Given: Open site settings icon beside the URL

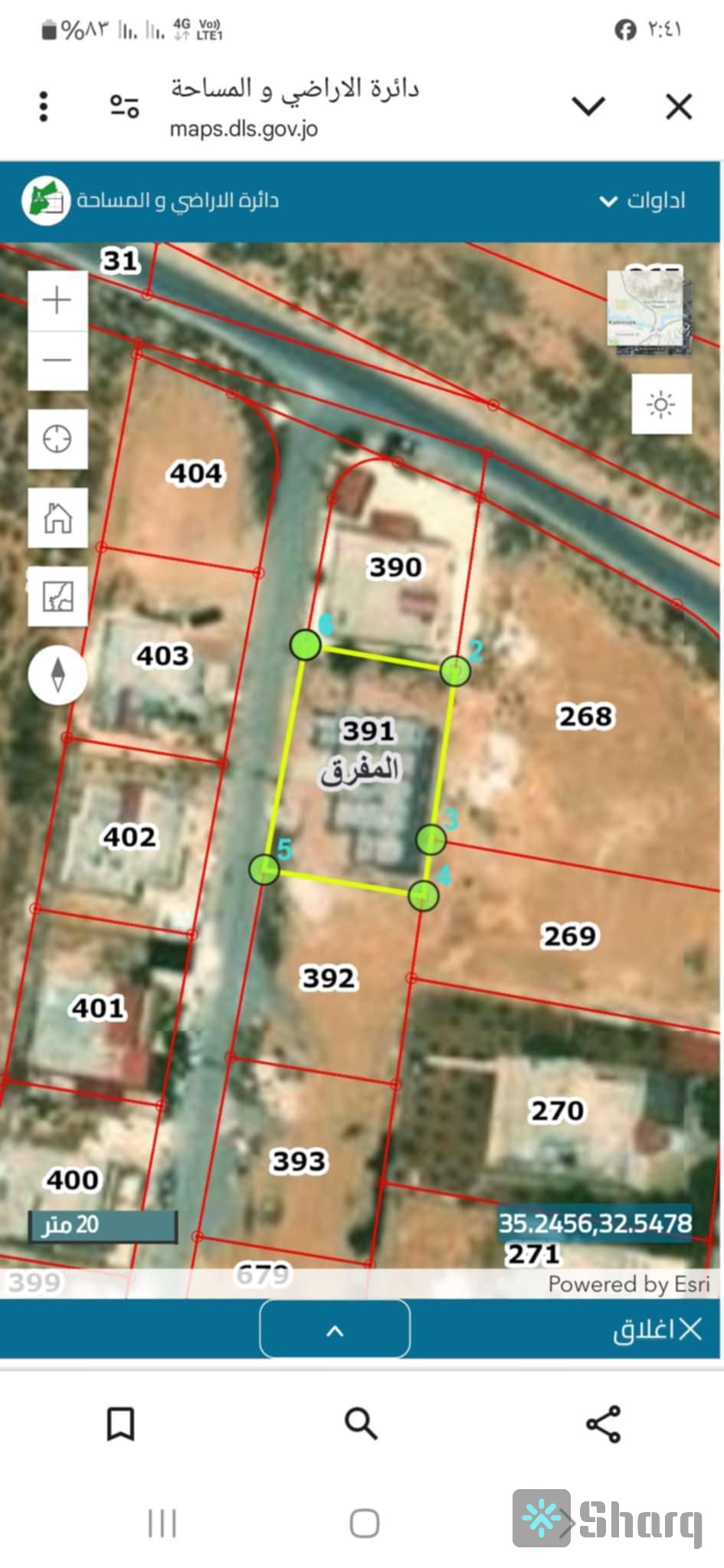Looking at the screenshot, I should [x=124, y=106].
